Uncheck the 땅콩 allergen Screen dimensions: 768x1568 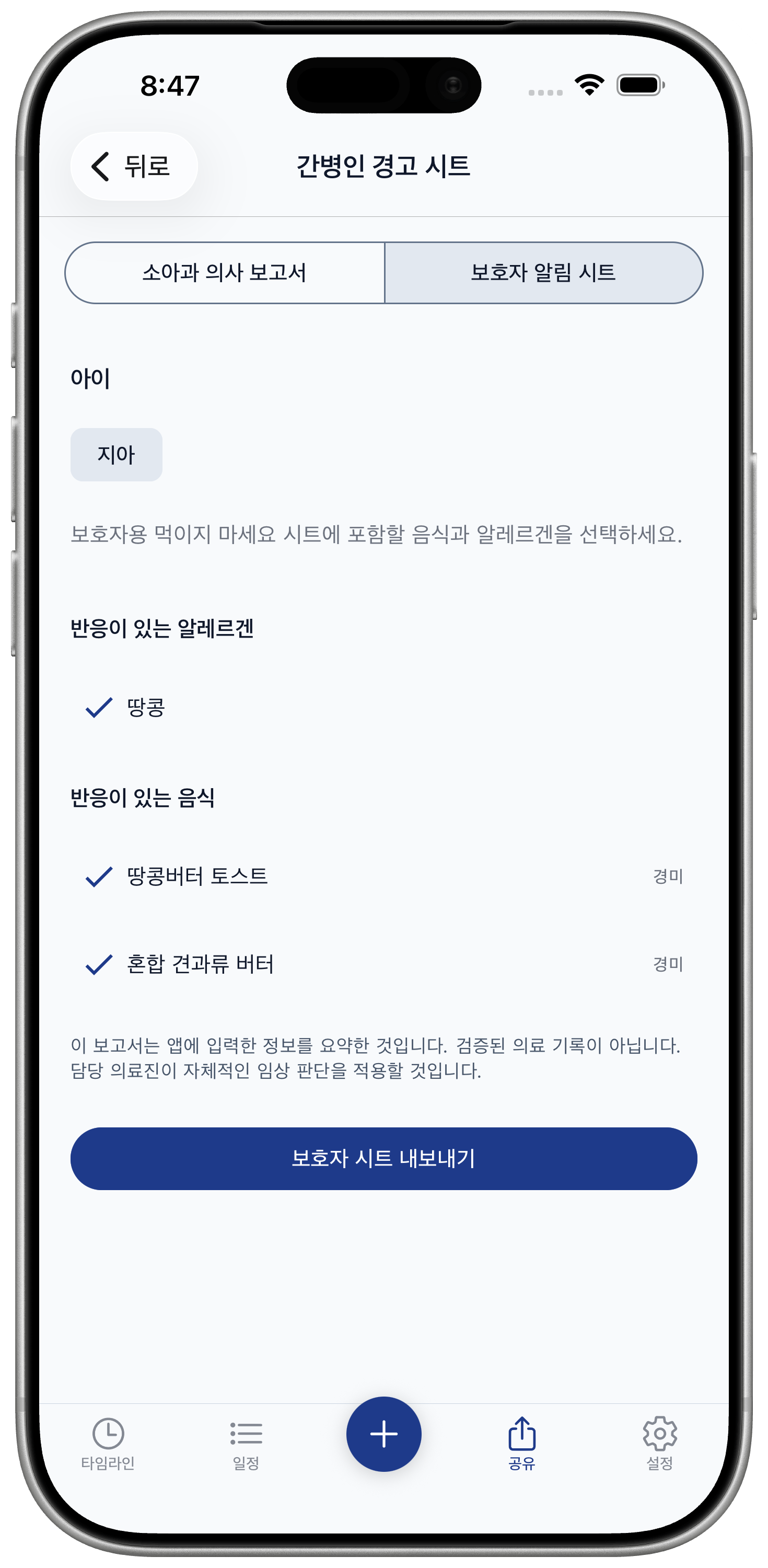pos(383,707)
